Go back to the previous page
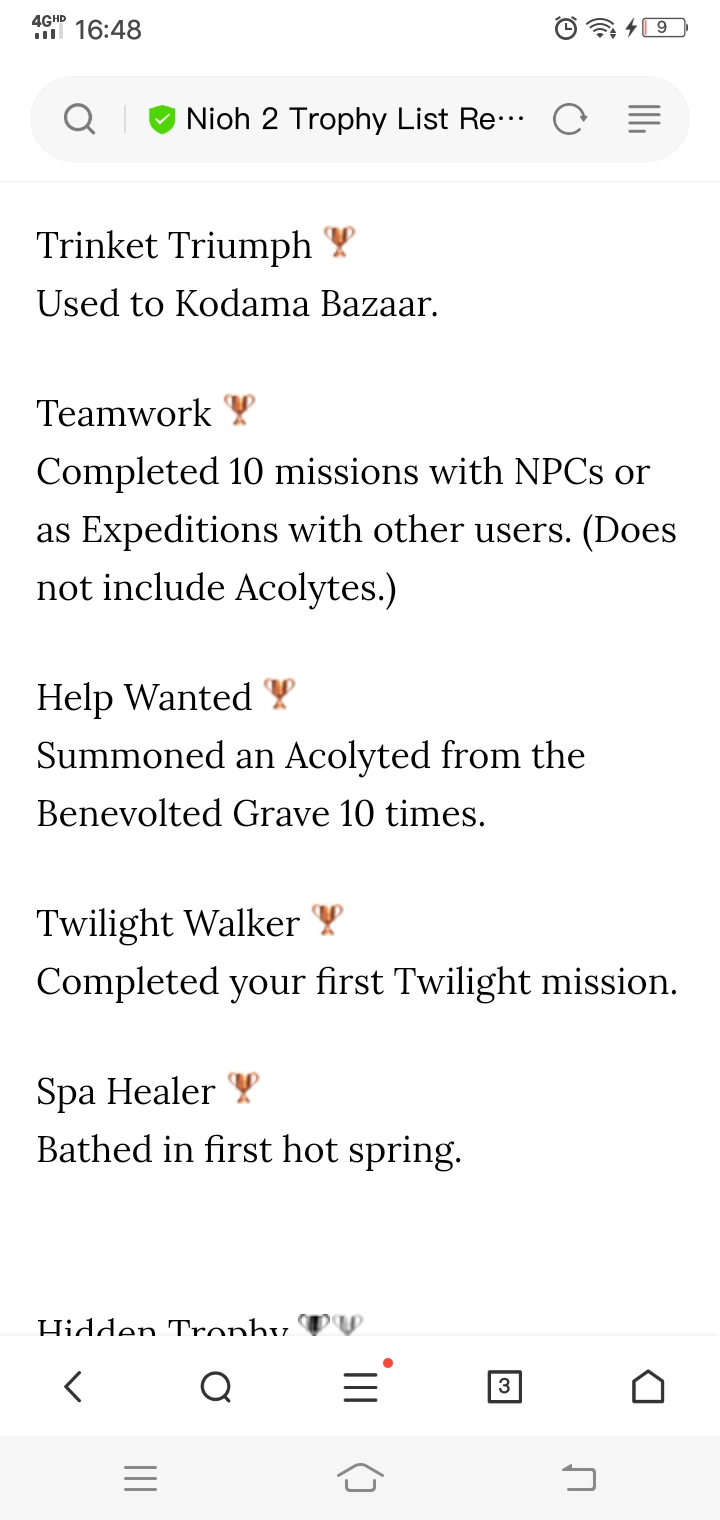Viewport: 720px width, 1520px height. [x=72, y=1386]
